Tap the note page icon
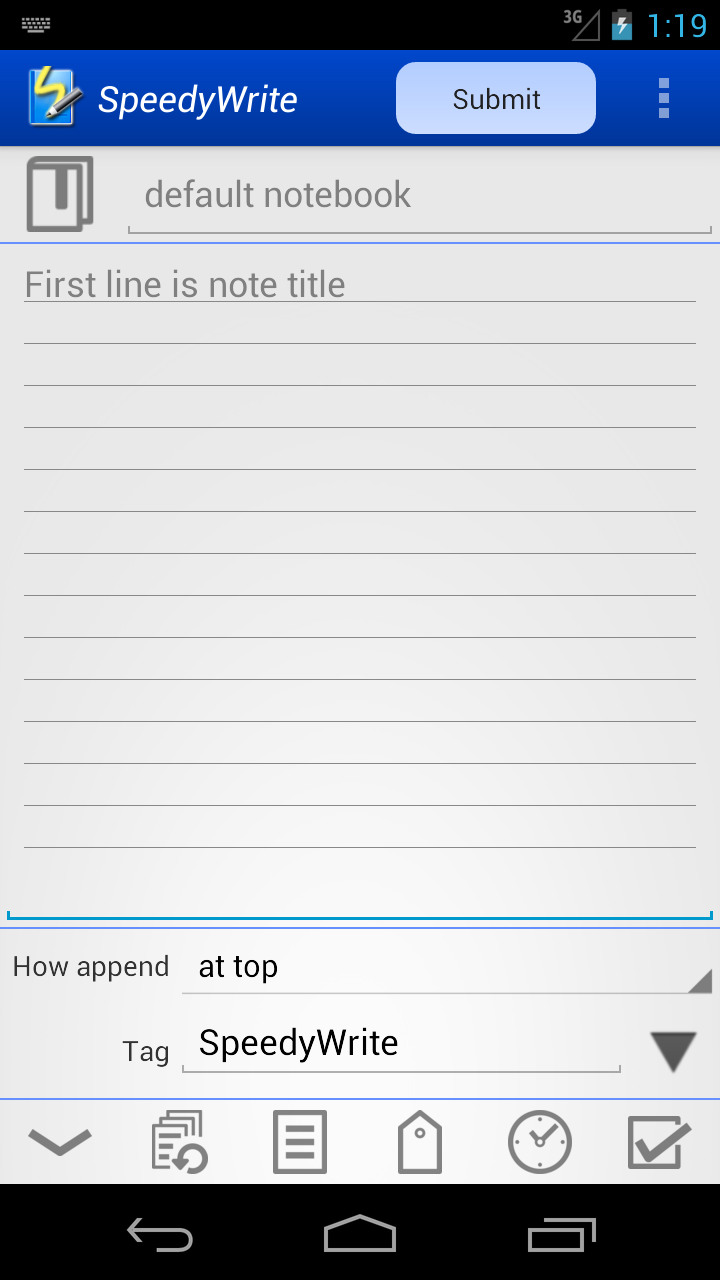 point(300,1141)
